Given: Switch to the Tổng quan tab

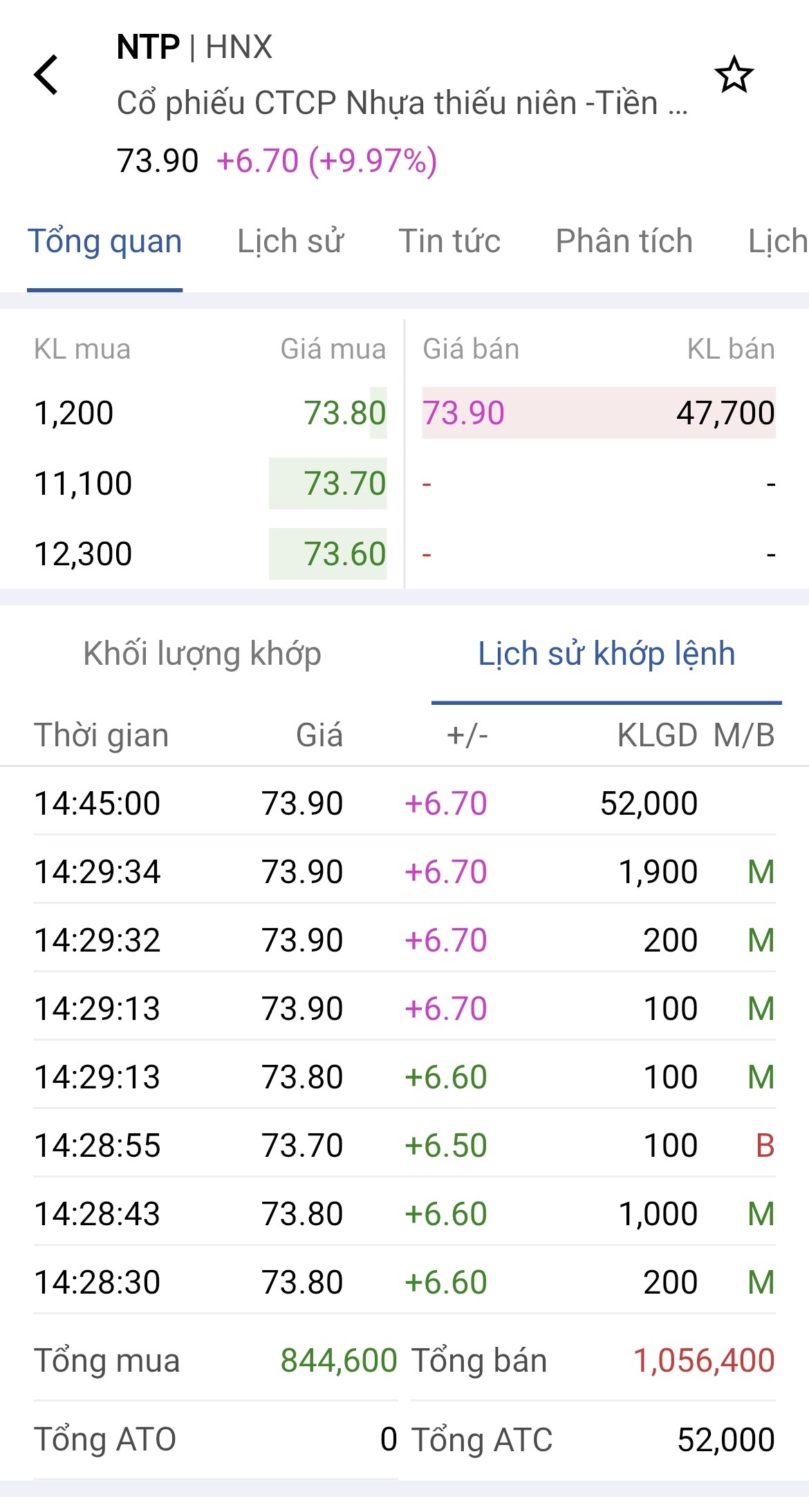Looking at the screenshot, I should (x=104, y=241).
